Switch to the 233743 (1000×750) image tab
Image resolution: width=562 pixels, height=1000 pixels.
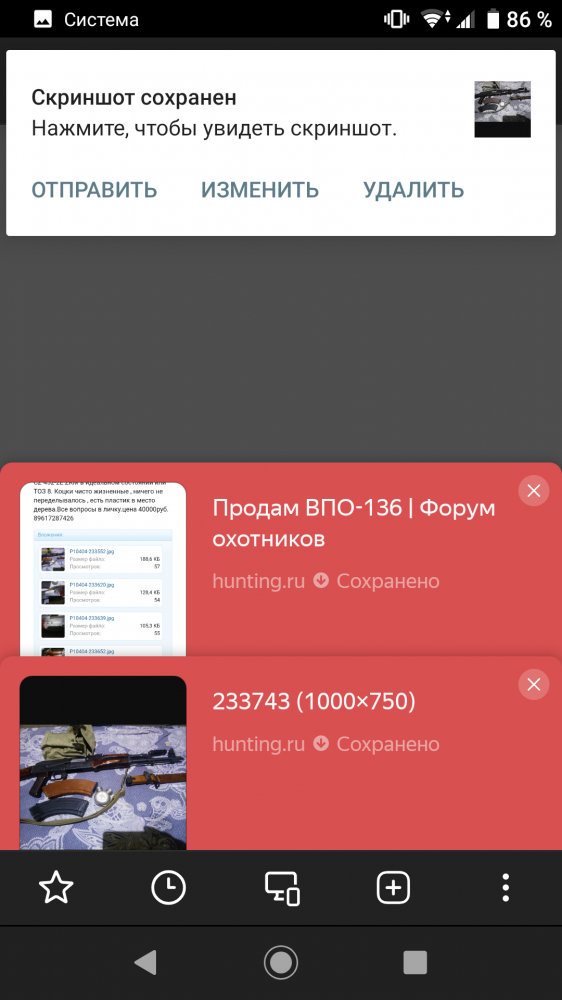pos(281,754)
